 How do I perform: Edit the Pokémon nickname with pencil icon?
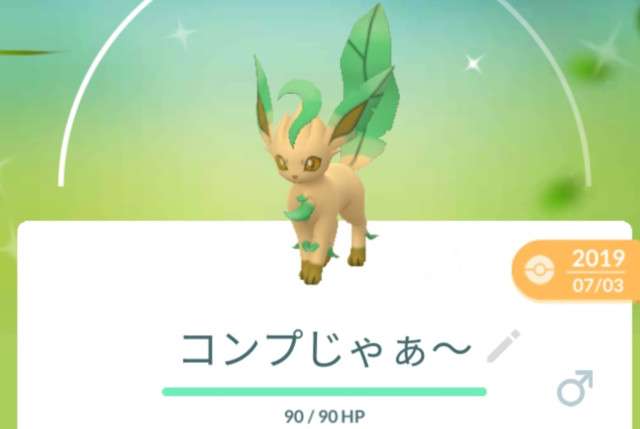tap(504, 345)
